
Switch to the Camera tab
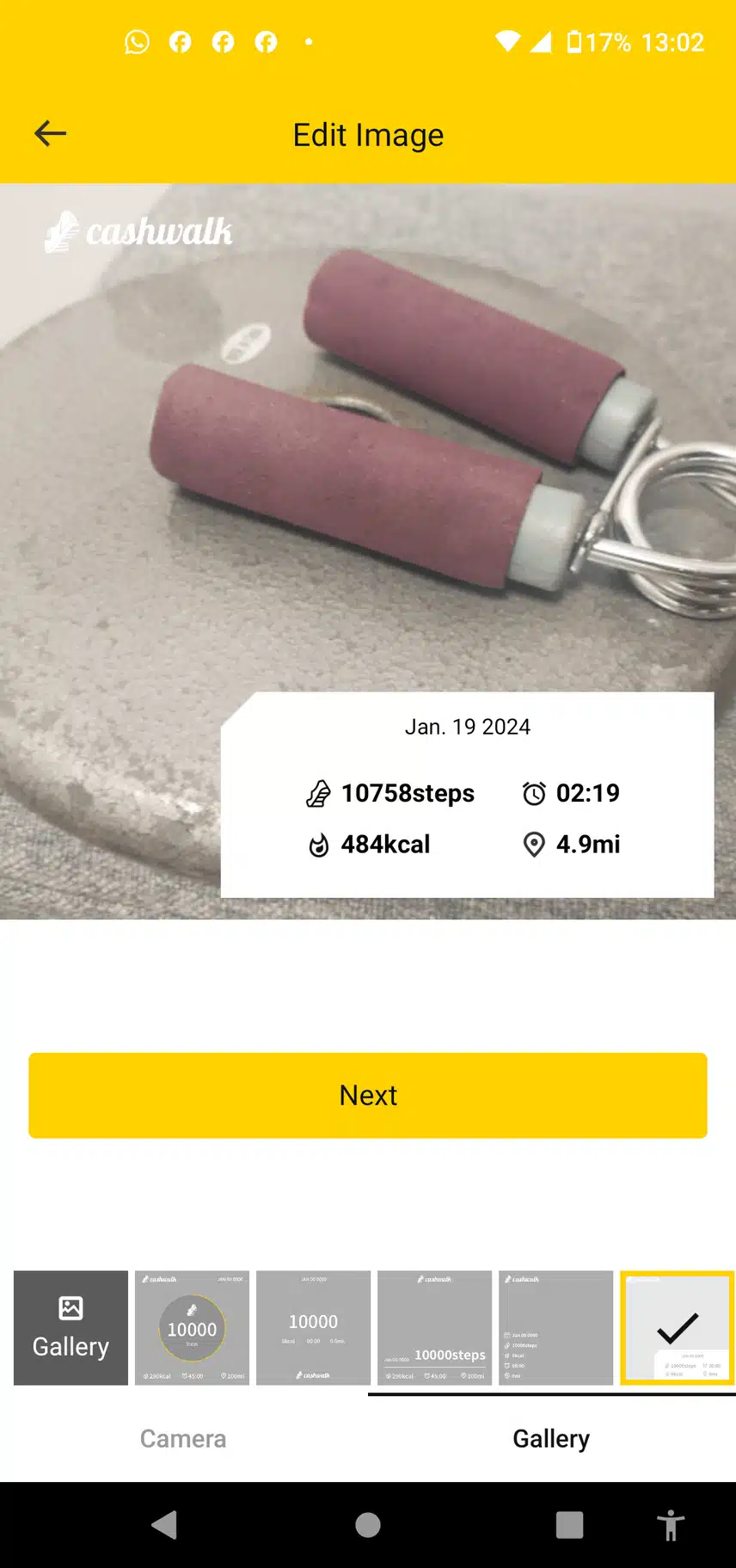coord(183,1438)
